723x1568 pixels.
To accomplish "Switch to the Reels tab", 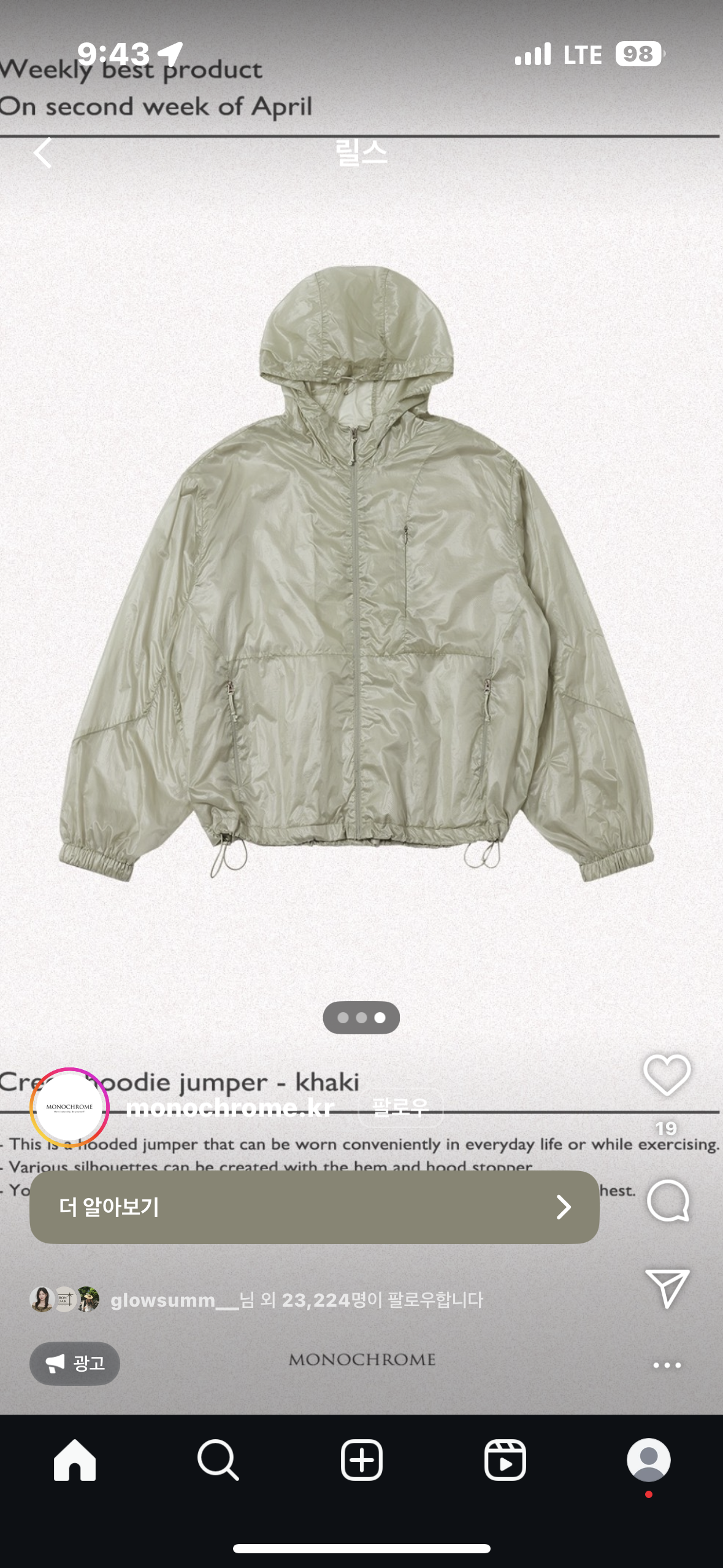I will (x=505, y=1460).
